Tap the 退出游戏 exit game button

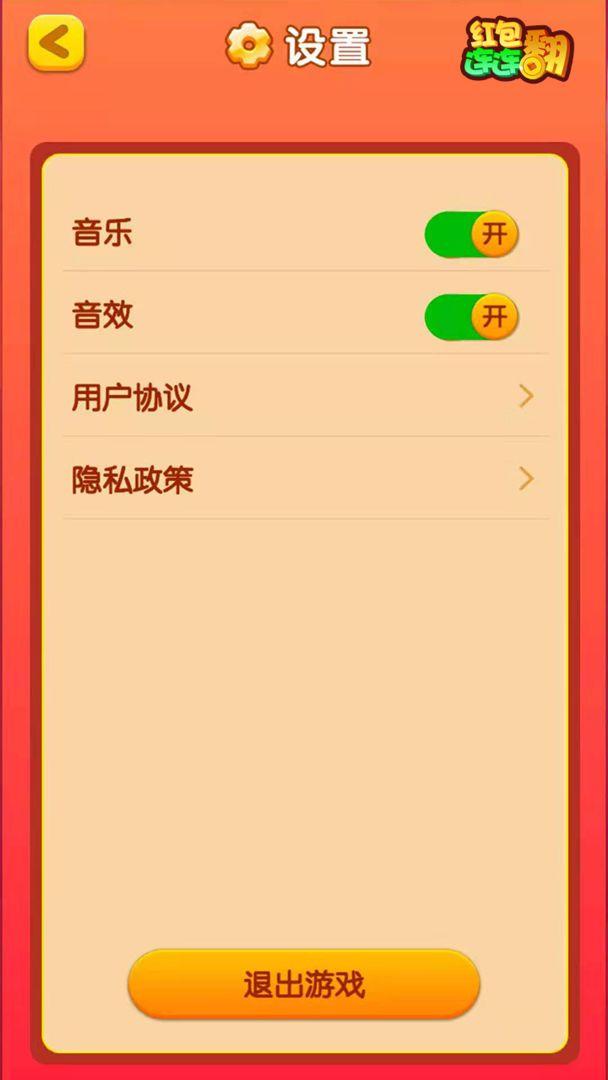point(304,984)
